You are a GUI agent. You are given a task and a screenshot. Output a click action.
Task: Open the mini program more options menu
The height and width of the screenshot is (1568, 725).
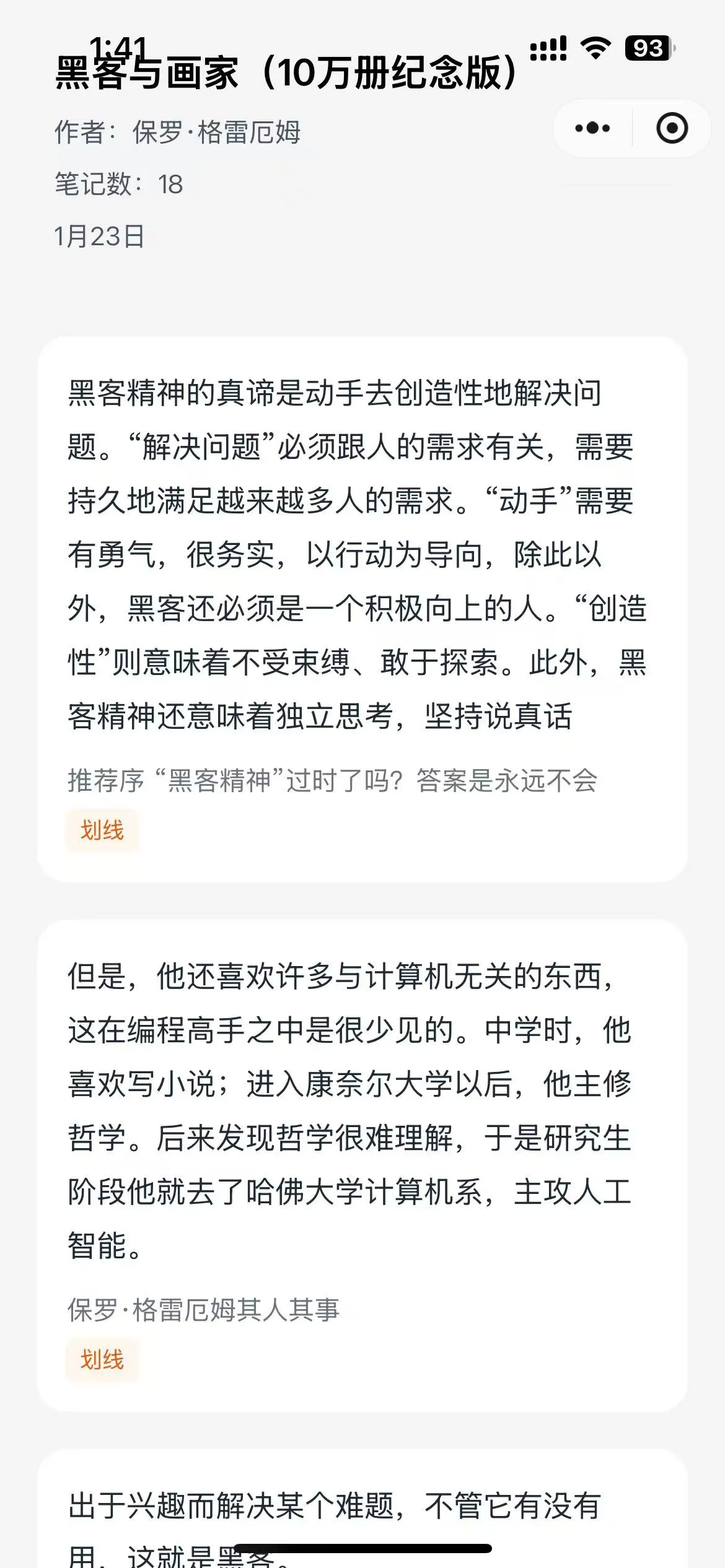[592, 128]
